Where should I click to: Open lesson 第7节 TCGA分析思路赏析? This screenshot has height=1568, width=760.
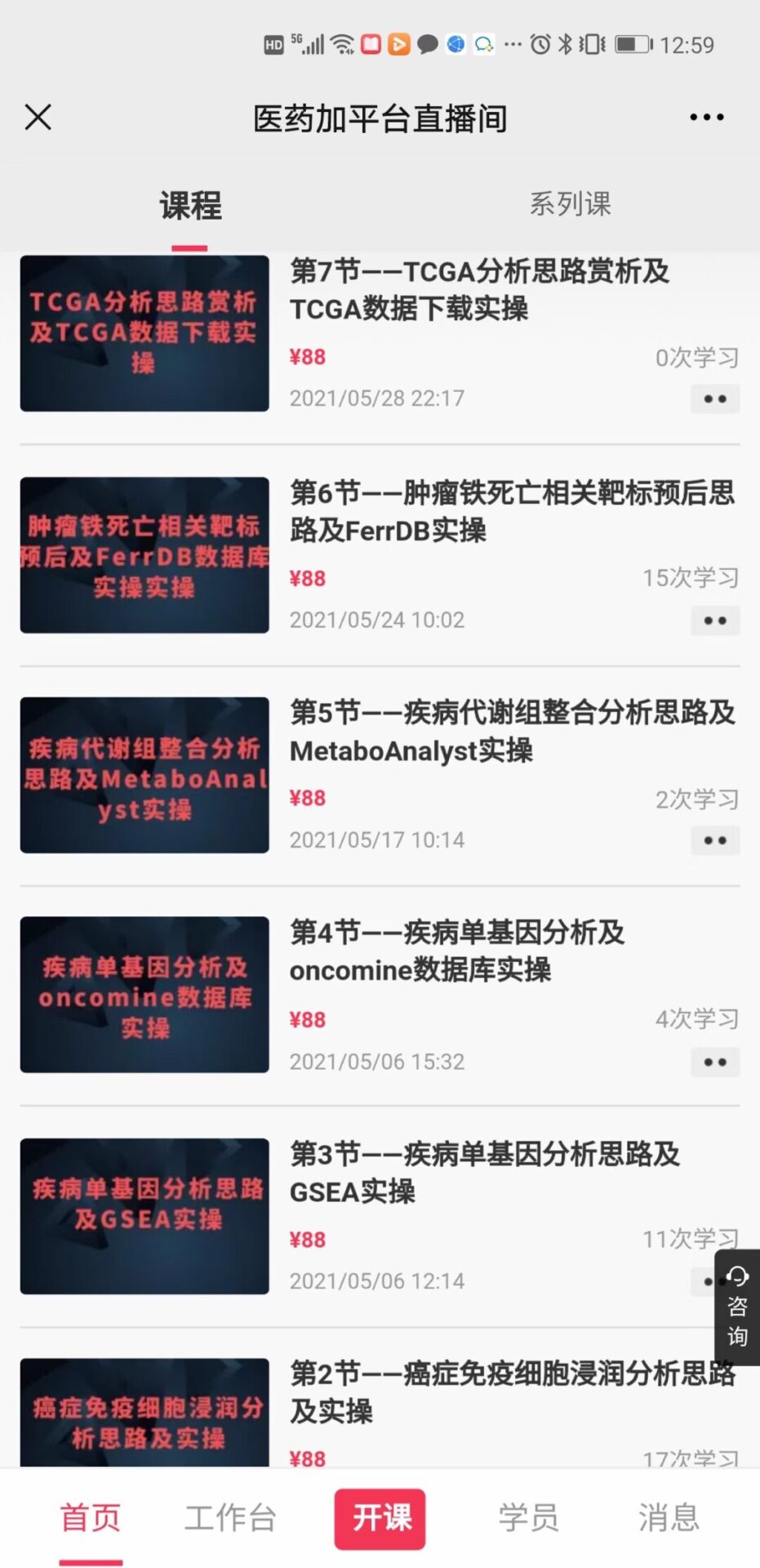pyautogui.click(x=479, y=290)
